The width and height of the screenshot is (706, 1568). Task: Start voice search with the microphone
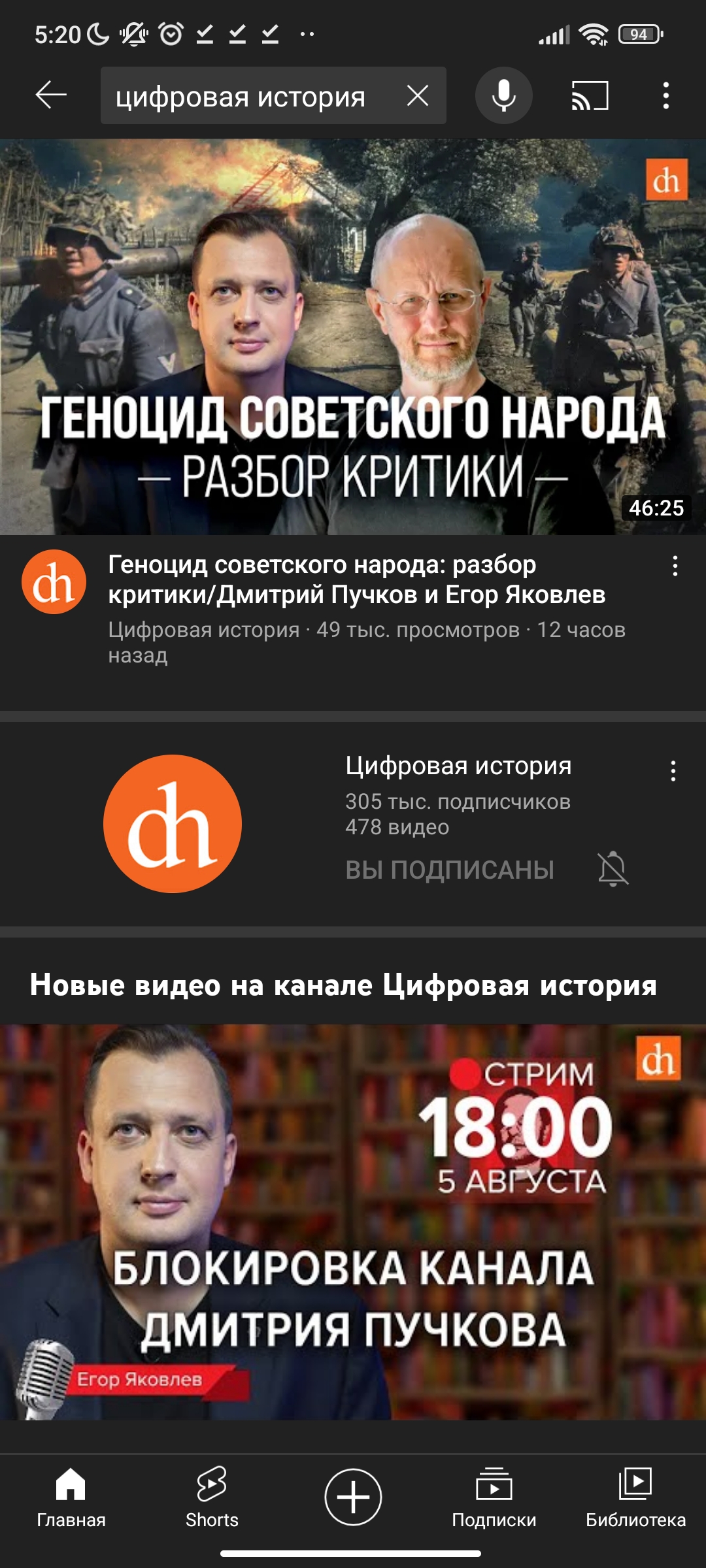click(x=503, y=95)
